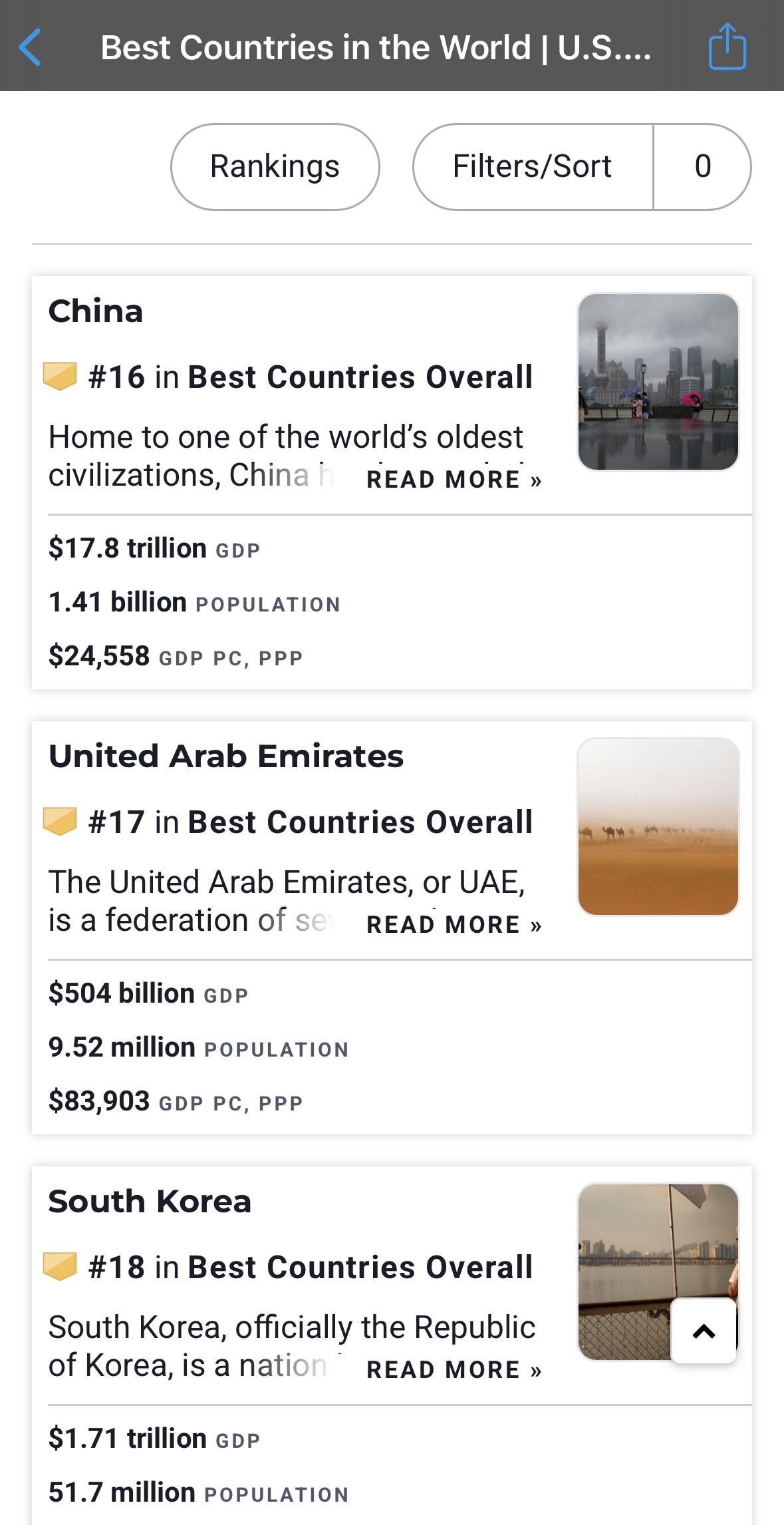The height and width of the screenshot is (1525, 784).
Task: Share this page
Action: (x=727, y=46)
